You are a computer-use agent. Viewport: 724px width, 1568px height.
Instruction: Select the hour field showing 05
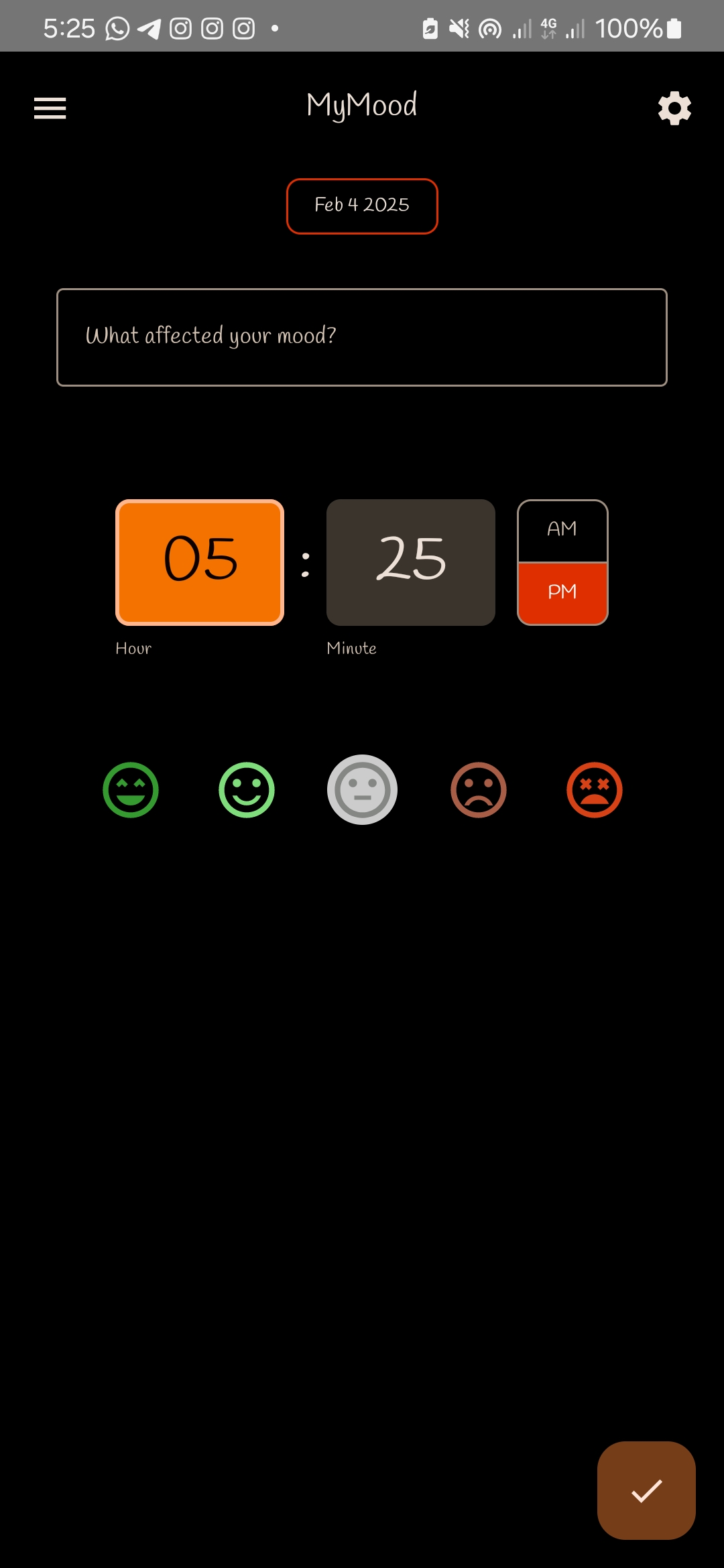pyautogui.click(x=200, y=562)
